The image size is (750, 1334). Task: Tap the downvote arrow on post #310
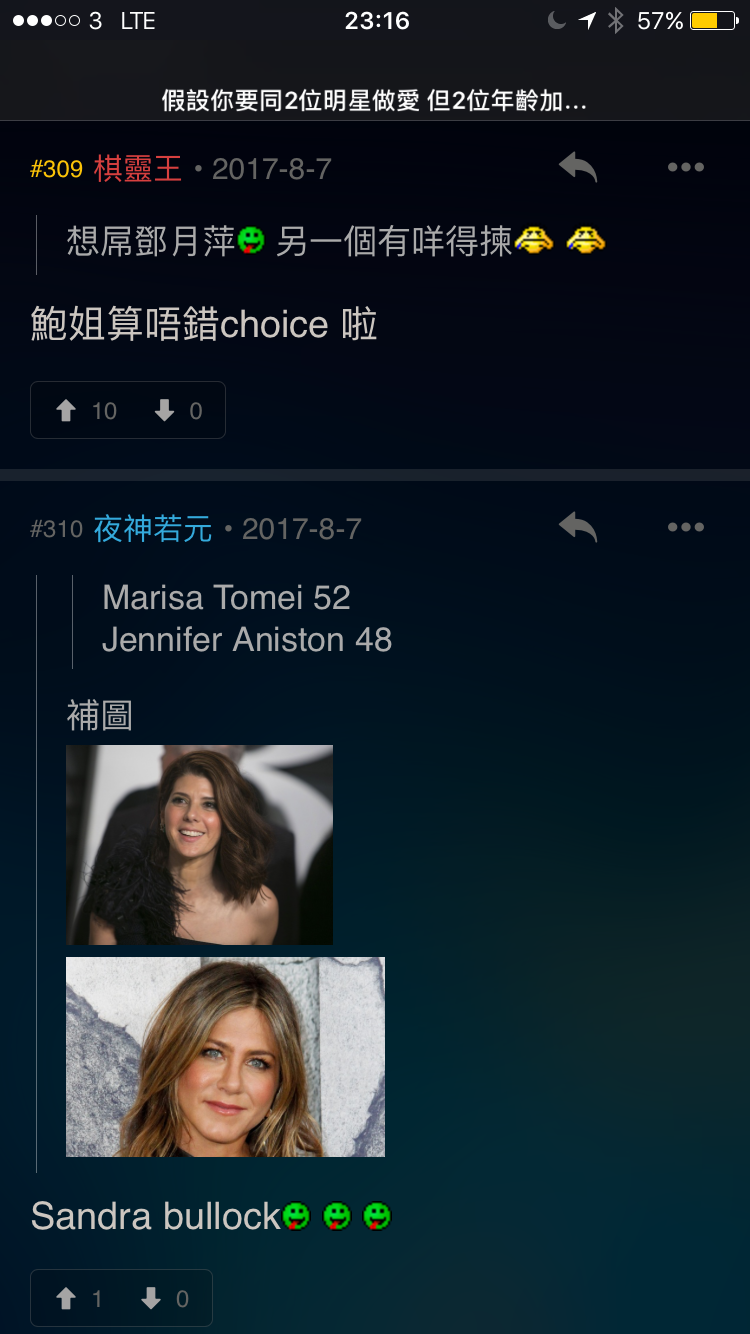point(155,1298)
